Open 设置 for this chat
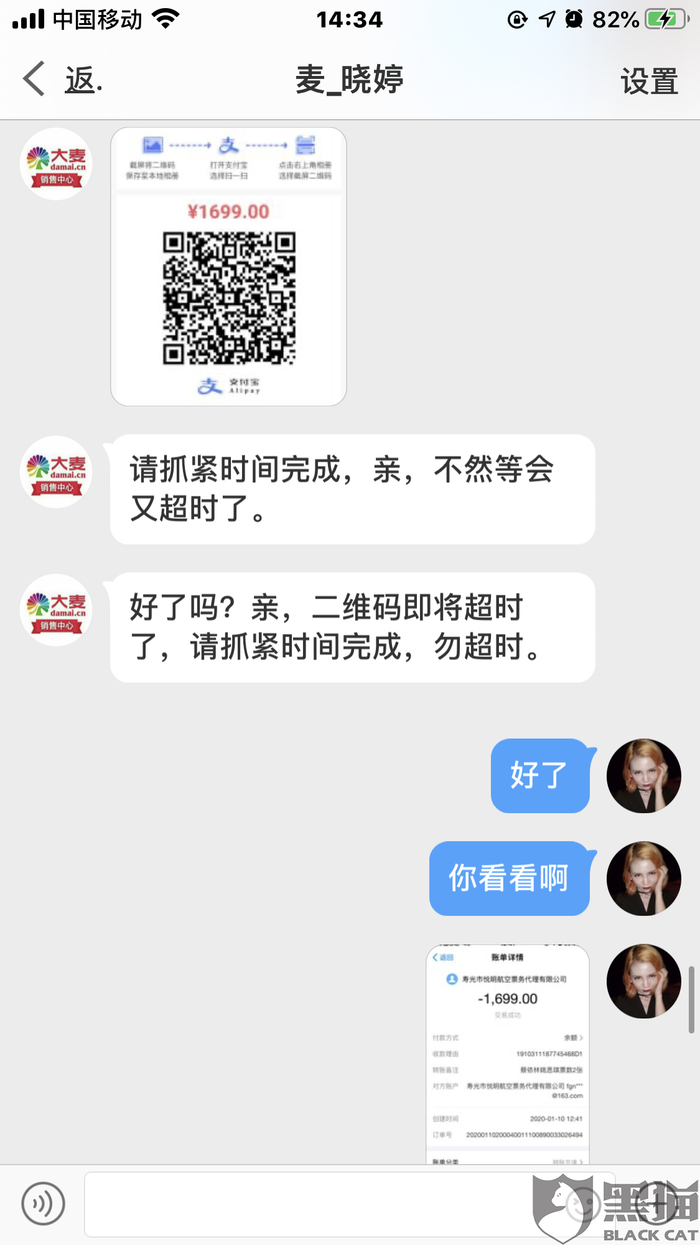 (649, 81)
